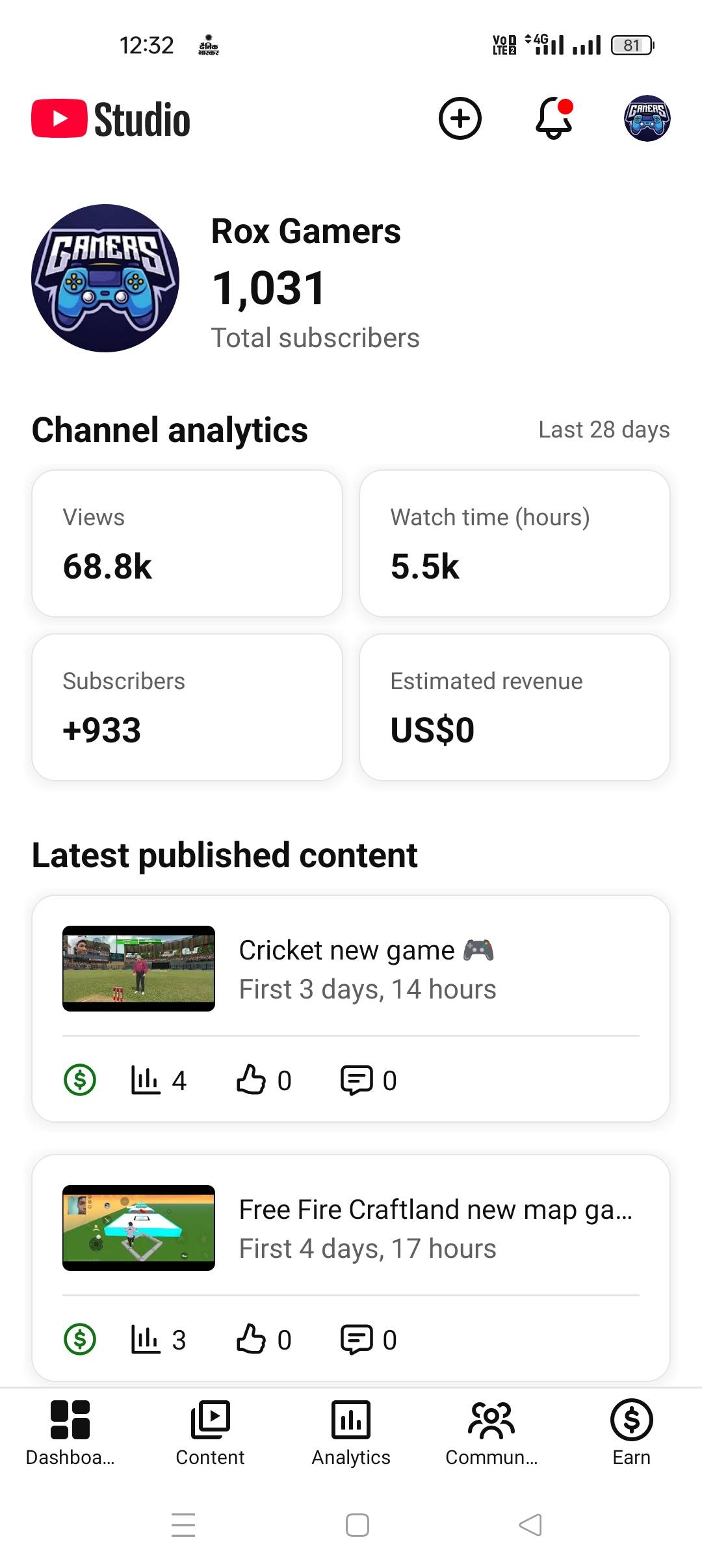Image resolution: width=702 pixels, height=1568 pixels.
Task: Open the Views analytics card
Action: [x=187, y=543]
